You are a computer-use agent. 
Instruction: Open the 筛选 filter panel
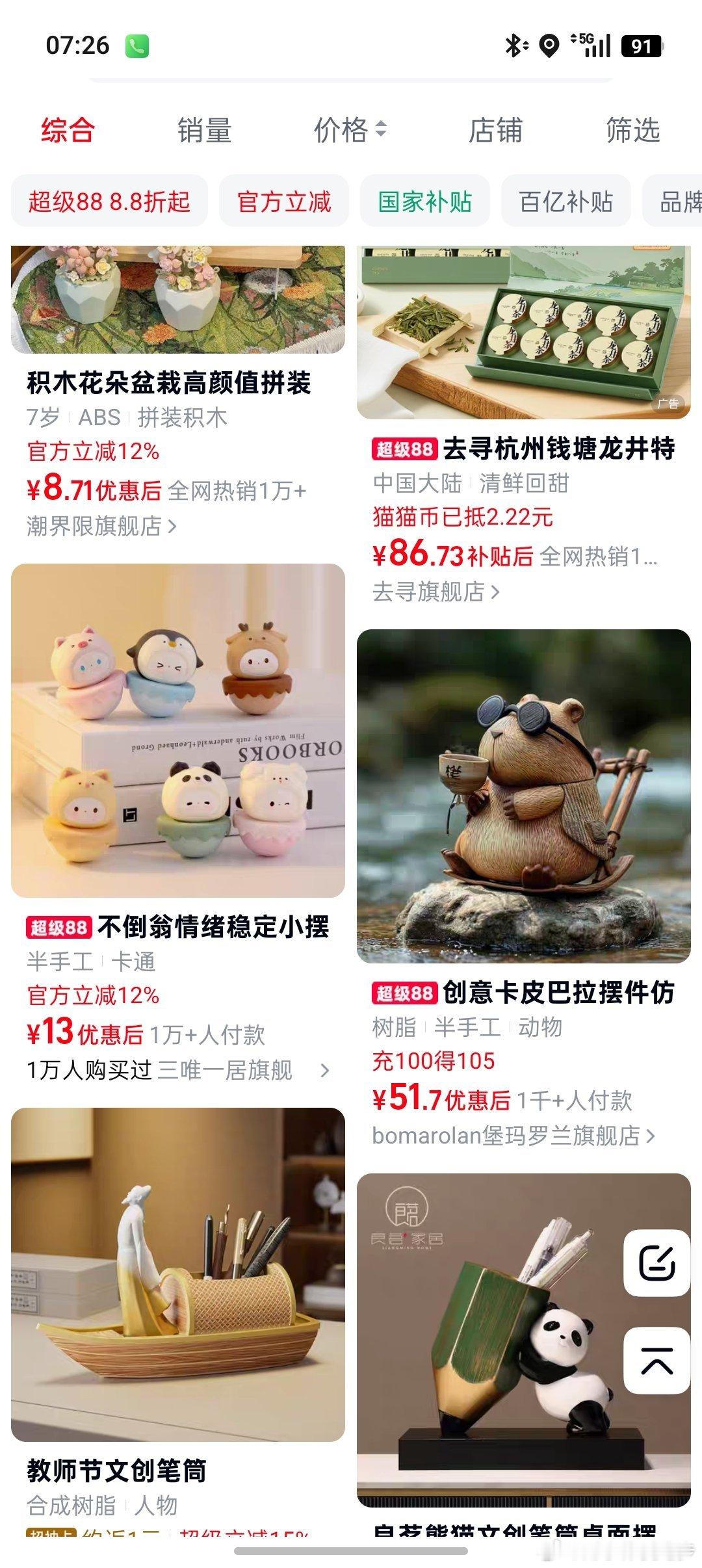click(632, 130)
